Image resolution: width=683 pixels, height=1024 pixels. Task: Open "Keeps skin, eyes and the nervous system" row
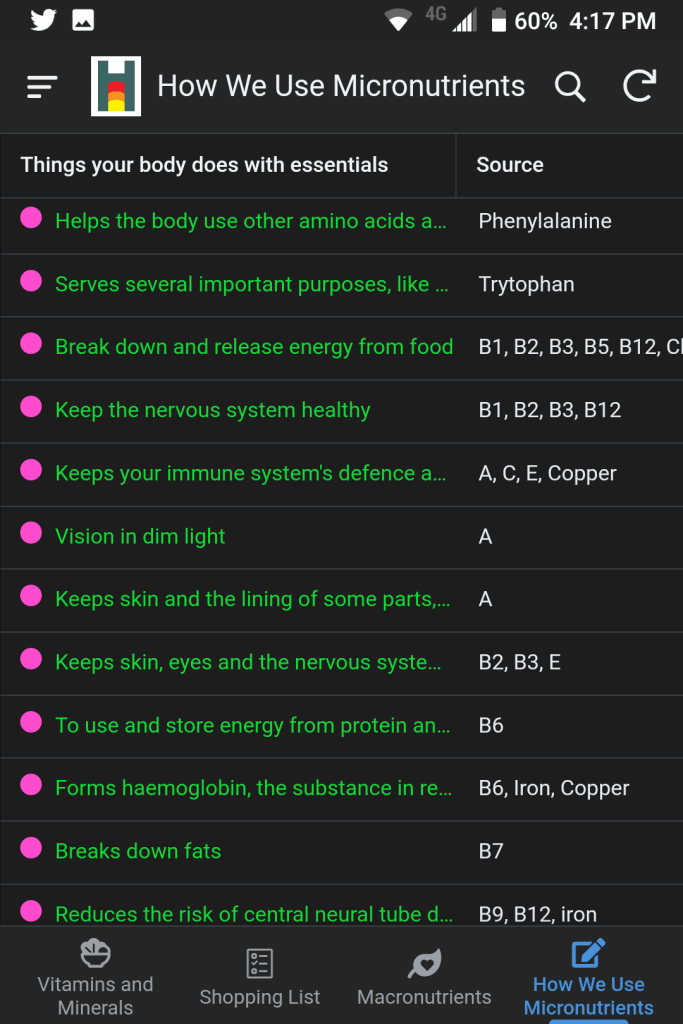click(248, 662)
